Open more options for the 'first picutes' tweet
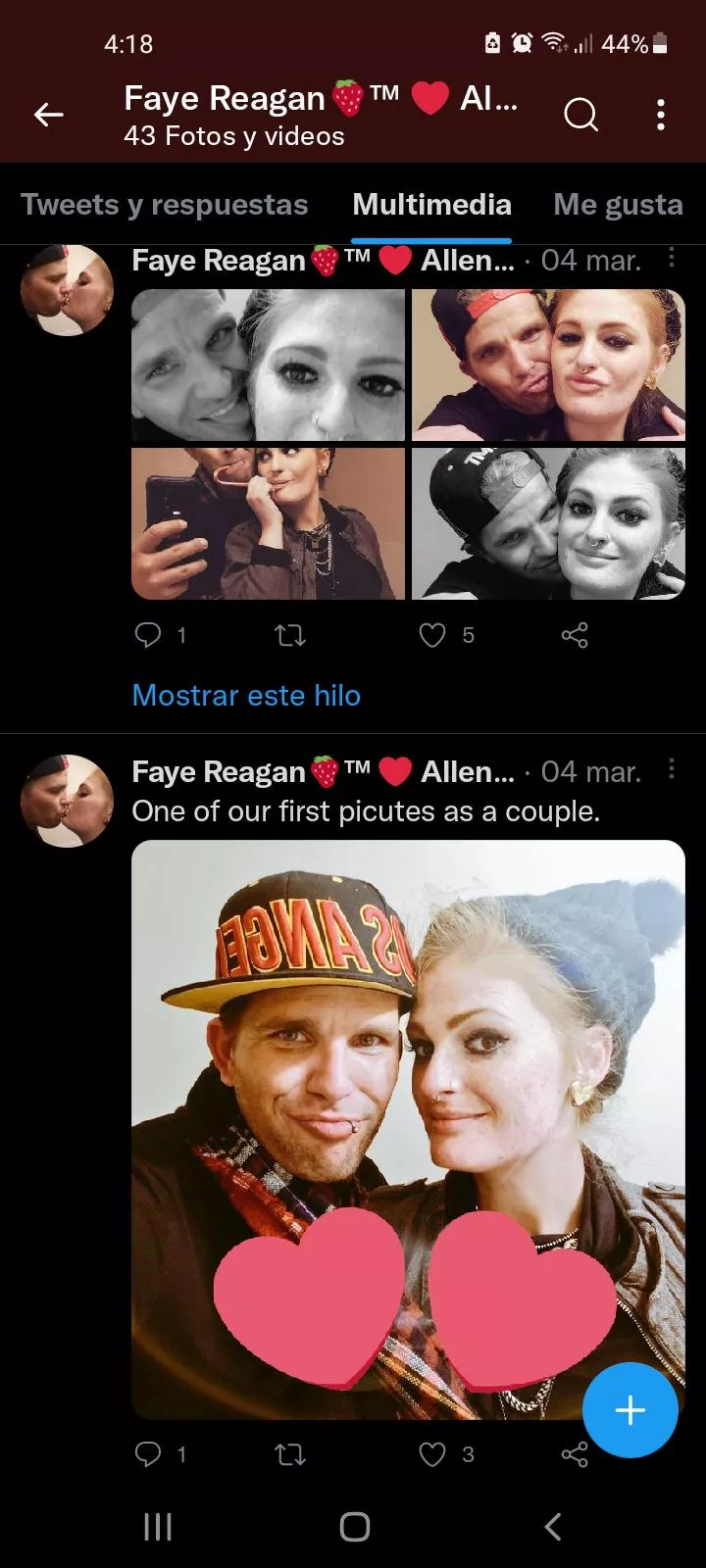This screenshot has width=706, height=1568. click(671, 768)
